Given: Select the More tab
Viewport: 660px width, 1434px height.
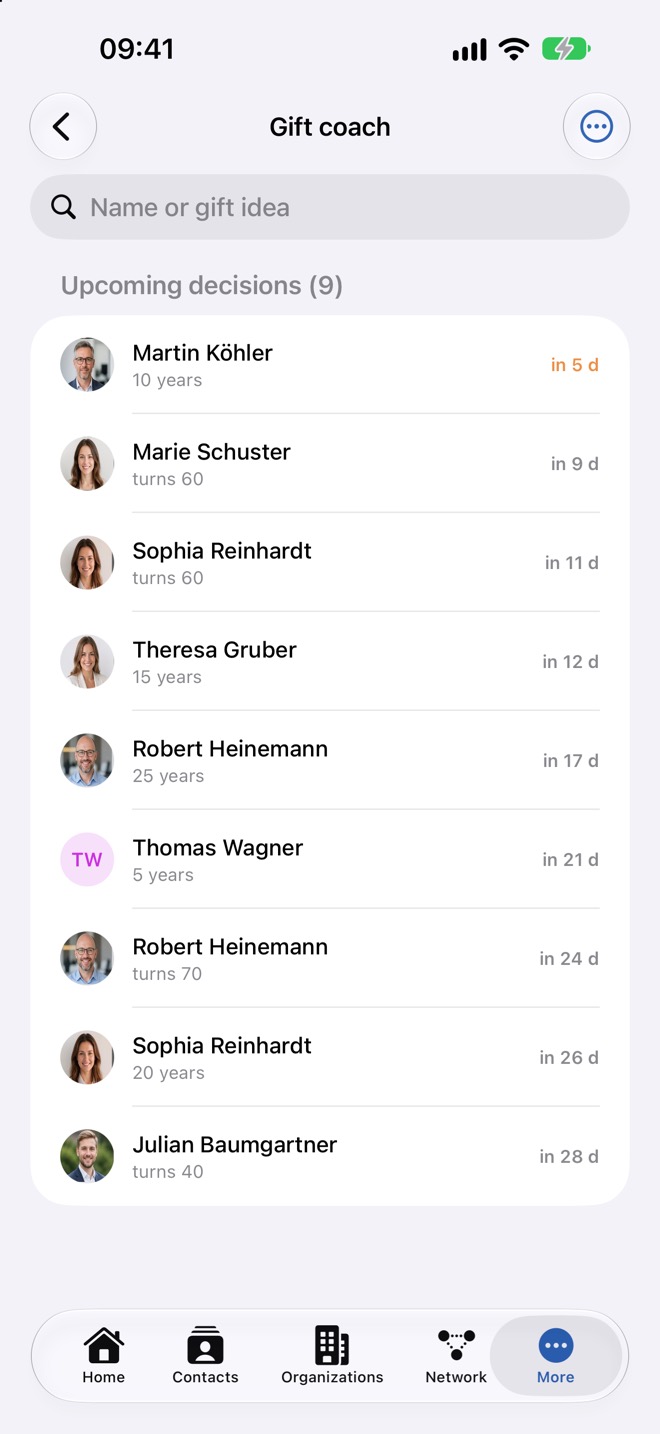Looking at the screenshot, I should point(556,1356).
